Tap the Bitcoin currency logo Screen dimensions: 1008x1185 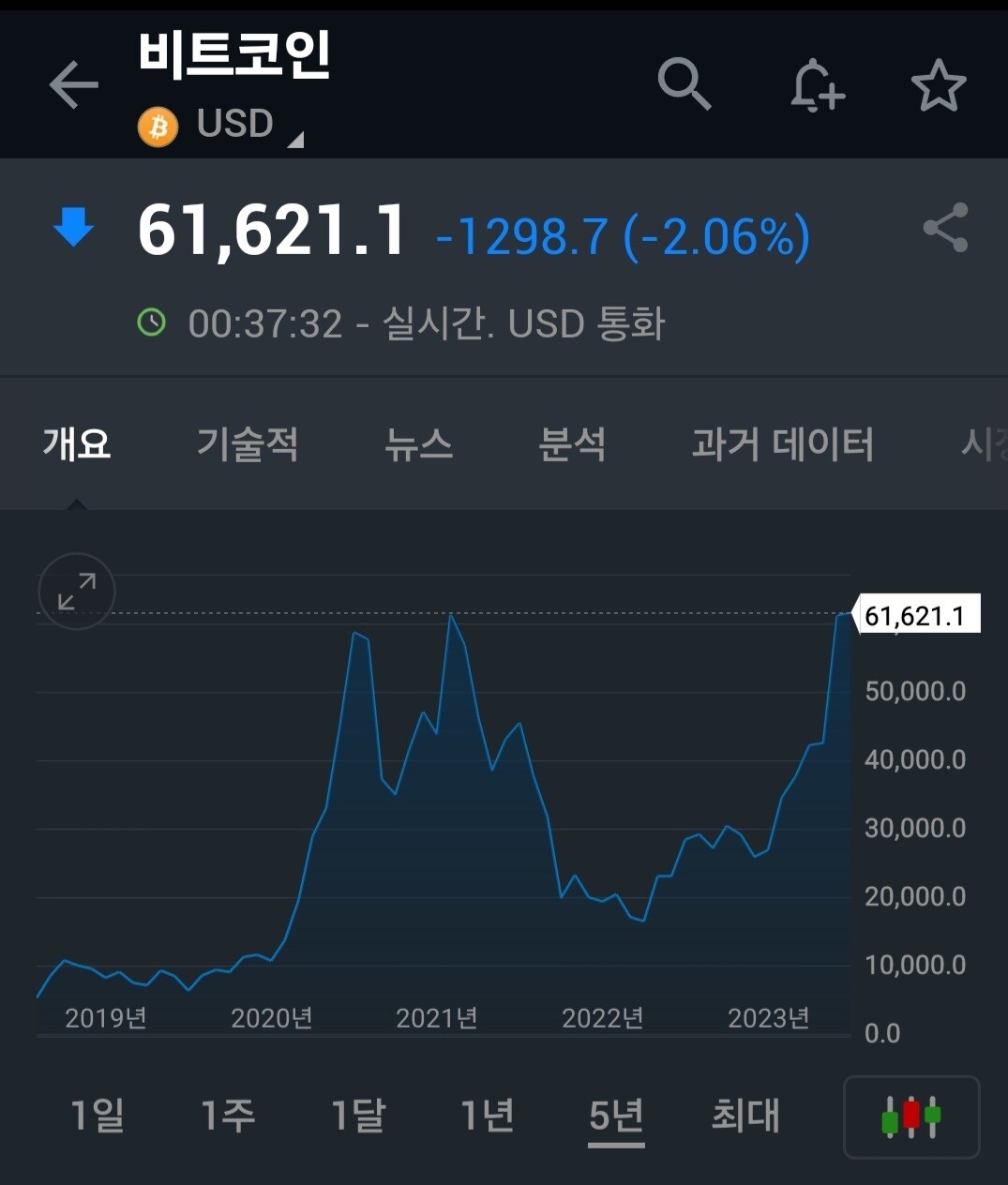click(x=158, y=125)
